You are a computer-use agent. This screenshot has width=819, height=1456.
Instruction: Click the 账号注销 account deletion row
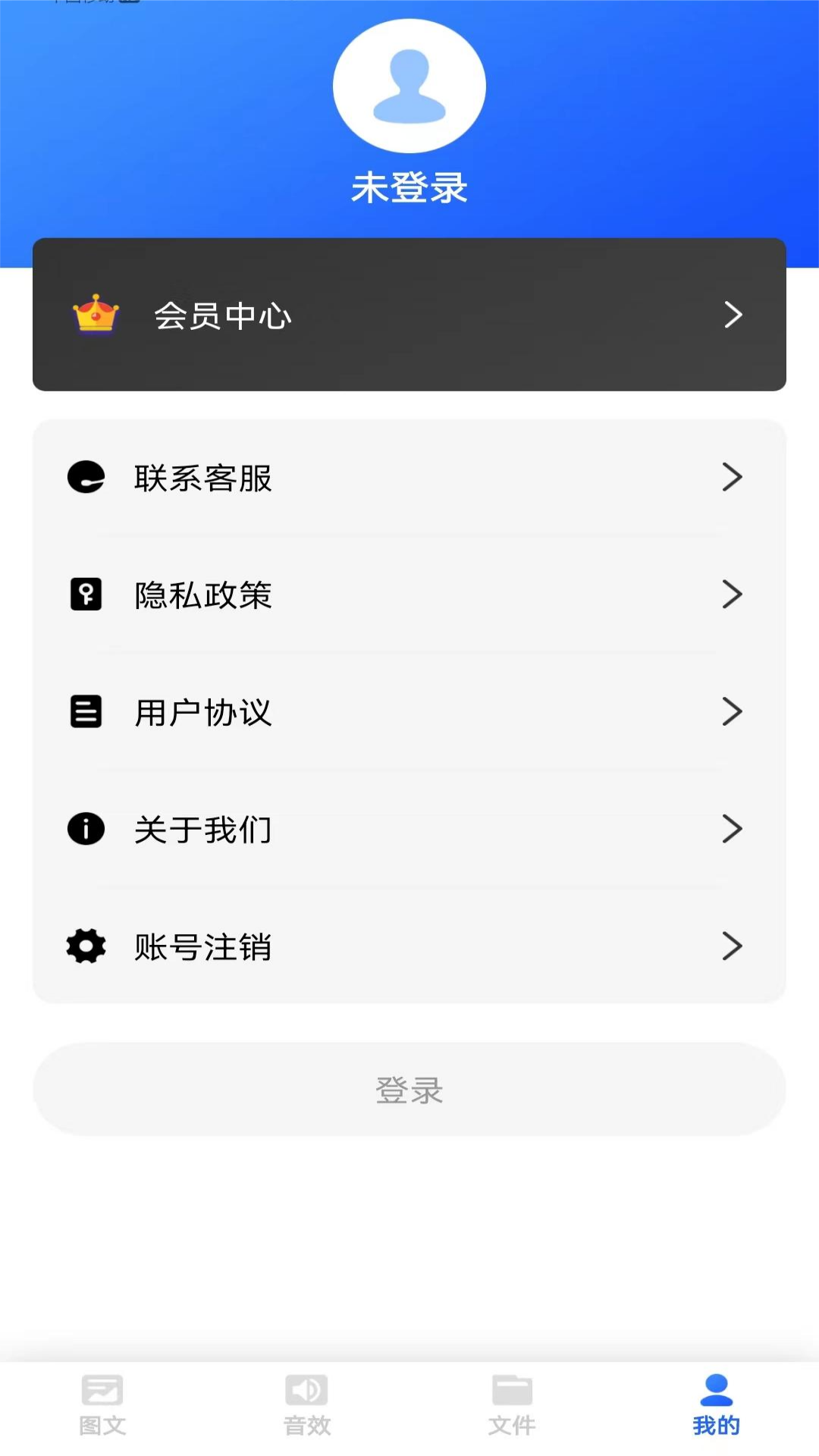[409, 946]
